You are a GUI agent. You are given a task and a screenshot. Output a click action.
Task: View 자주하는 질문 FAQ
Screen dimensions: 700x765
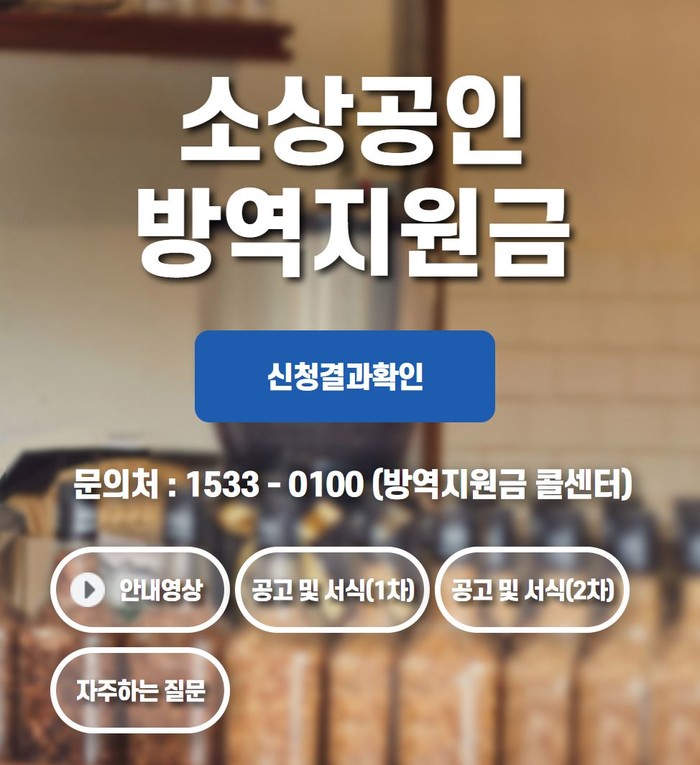[x=140, y=690]
